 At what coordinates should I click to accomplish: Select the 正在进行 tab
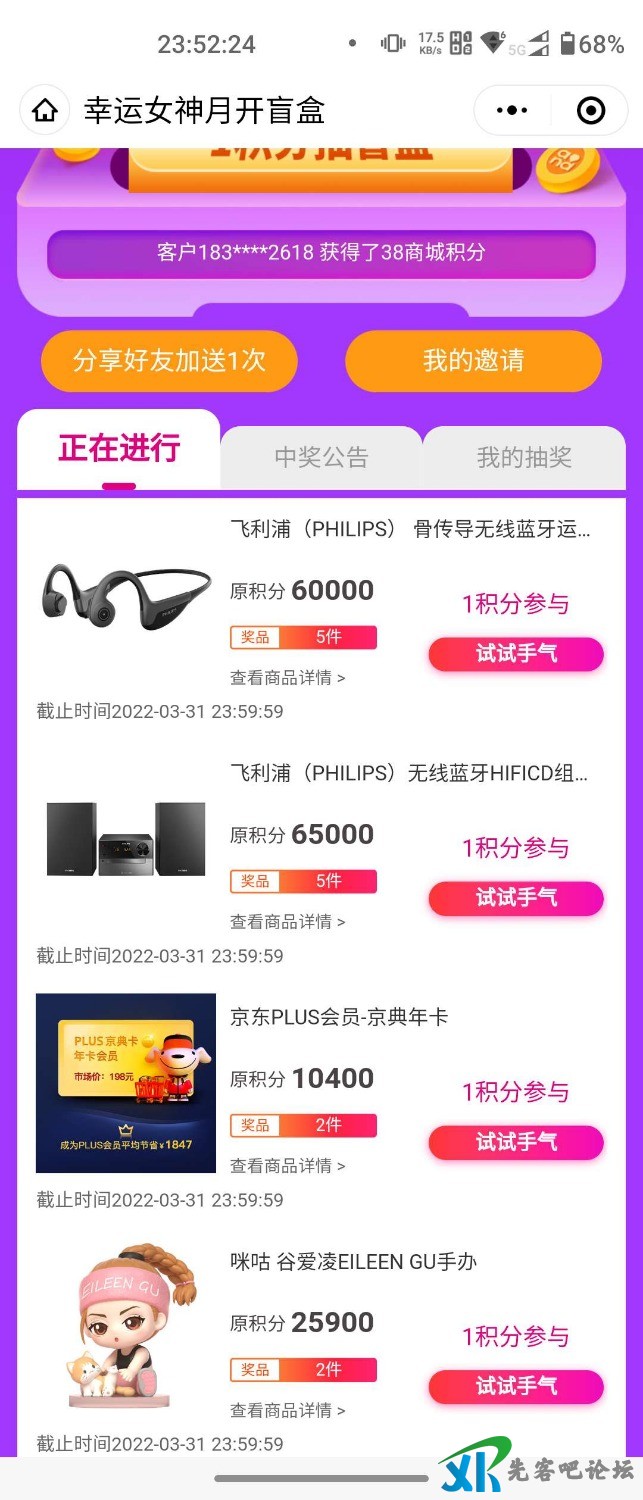tap(119, 450)
